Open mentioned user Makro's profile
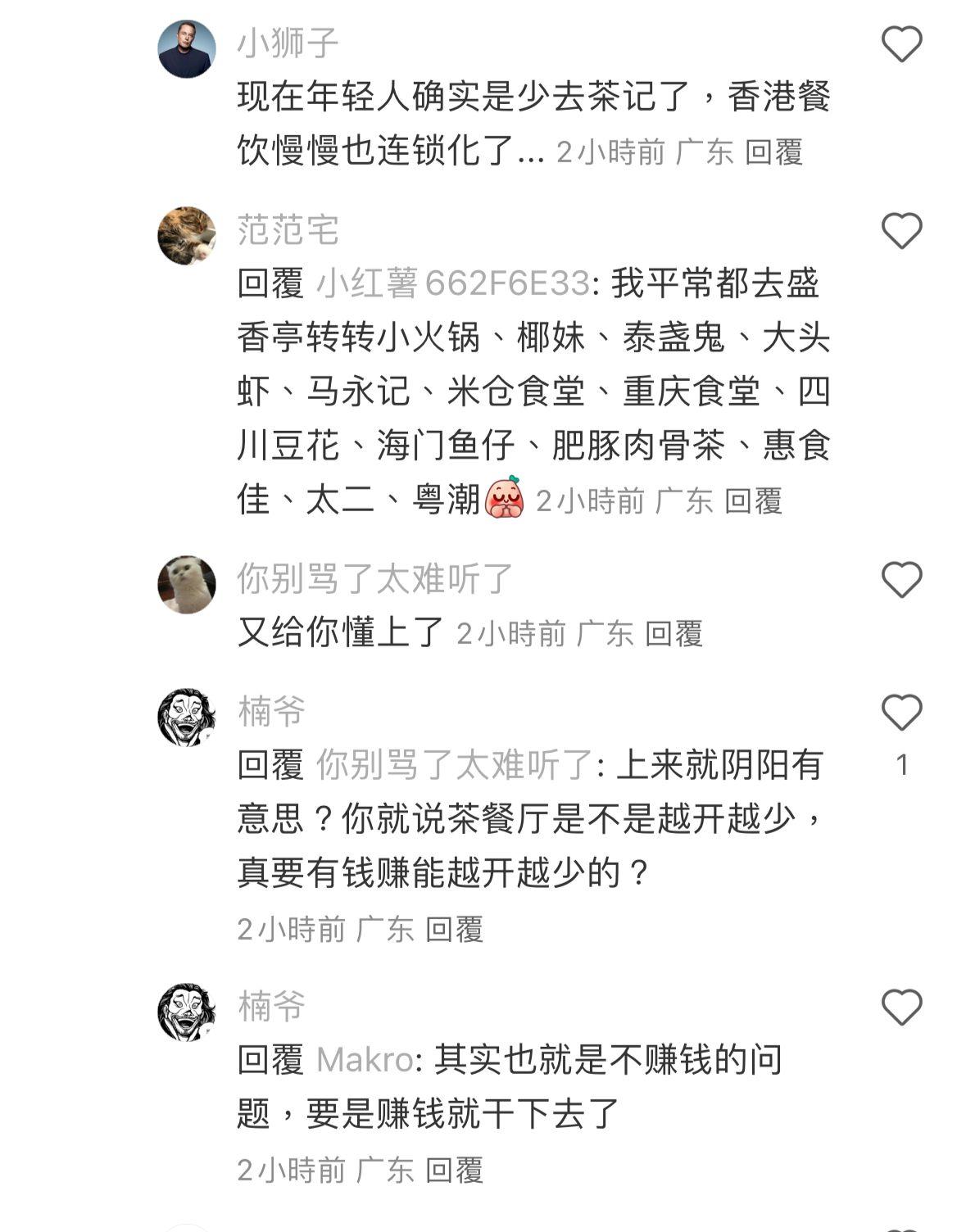 [x=365, y=1060]
